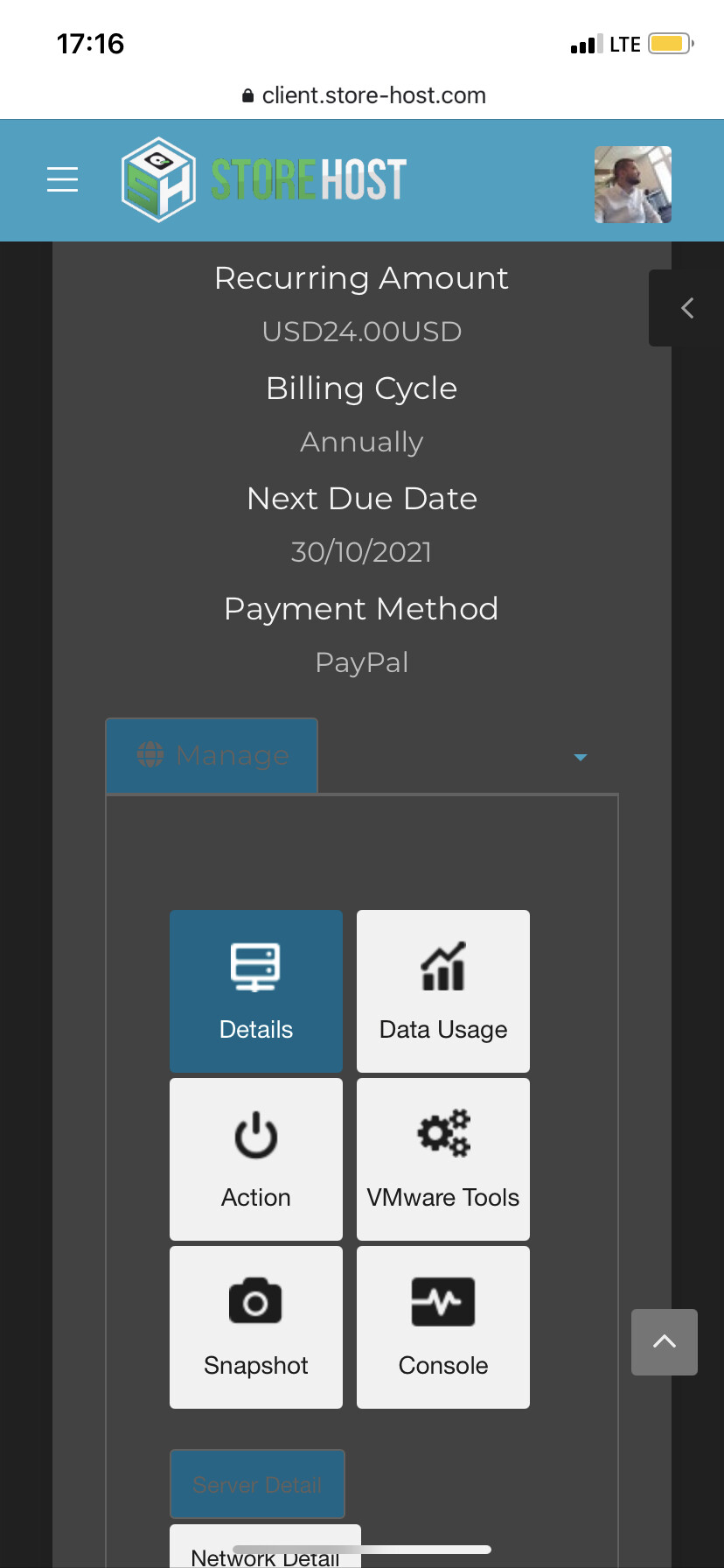Screen dimensions: 724x1568
Task: Open the dropdown caret next to Manage
Action: click(x=580, y=757)
